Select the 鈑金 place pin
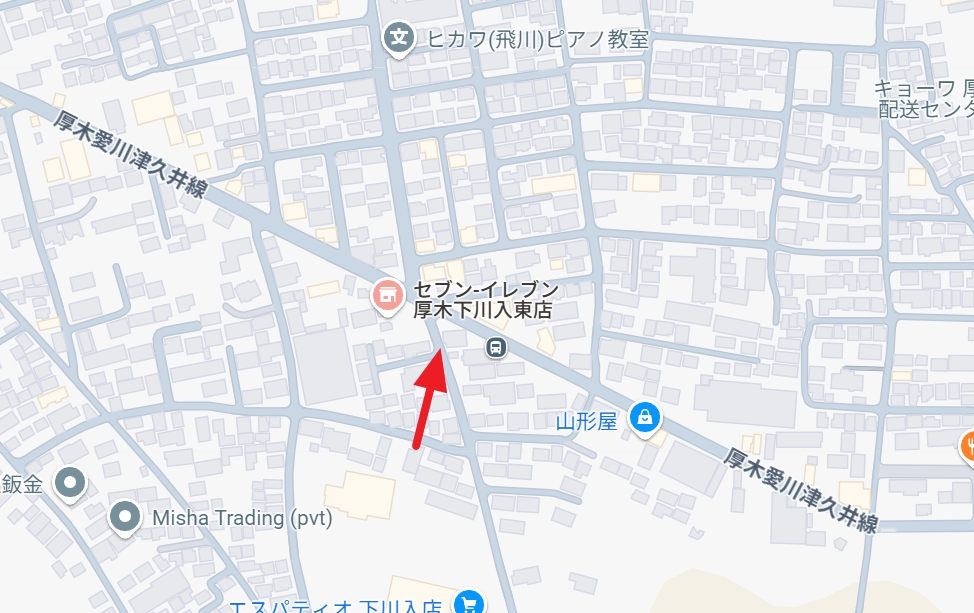Screen dimensions: 974x613 click(70, 484)
